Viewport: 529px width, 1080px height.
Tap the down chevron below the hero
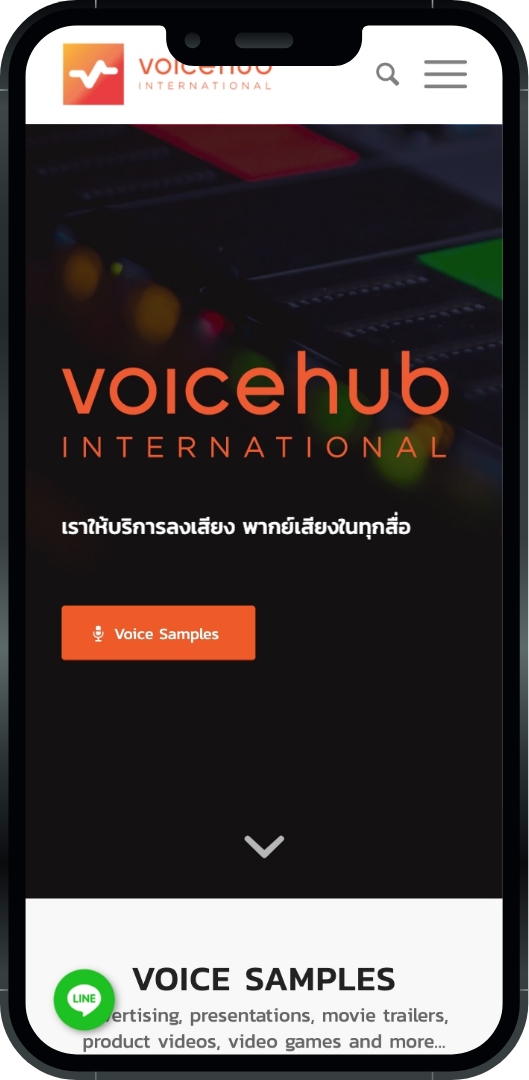tap(264, 847)
